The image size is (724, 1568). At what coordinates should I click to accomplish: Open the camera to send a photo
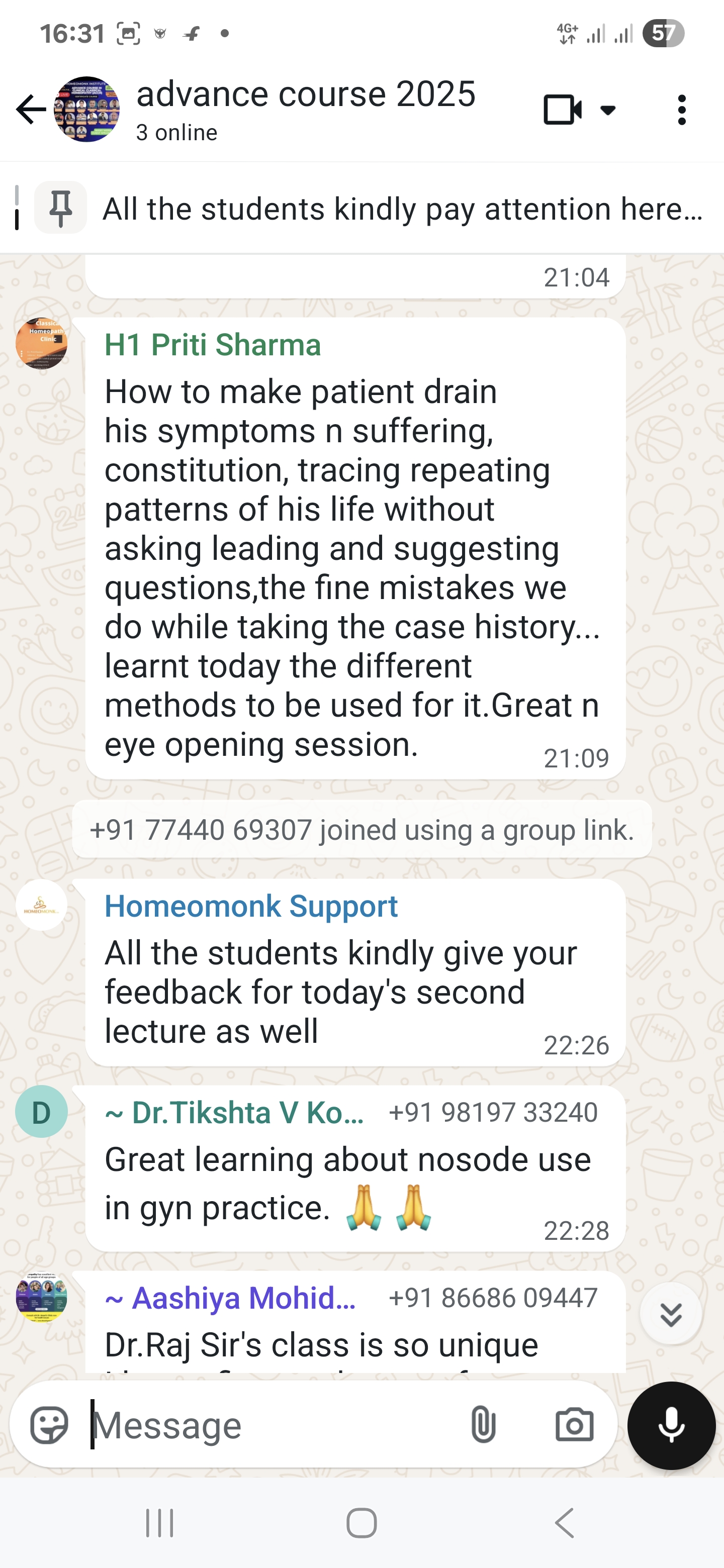click(574, 1425)
